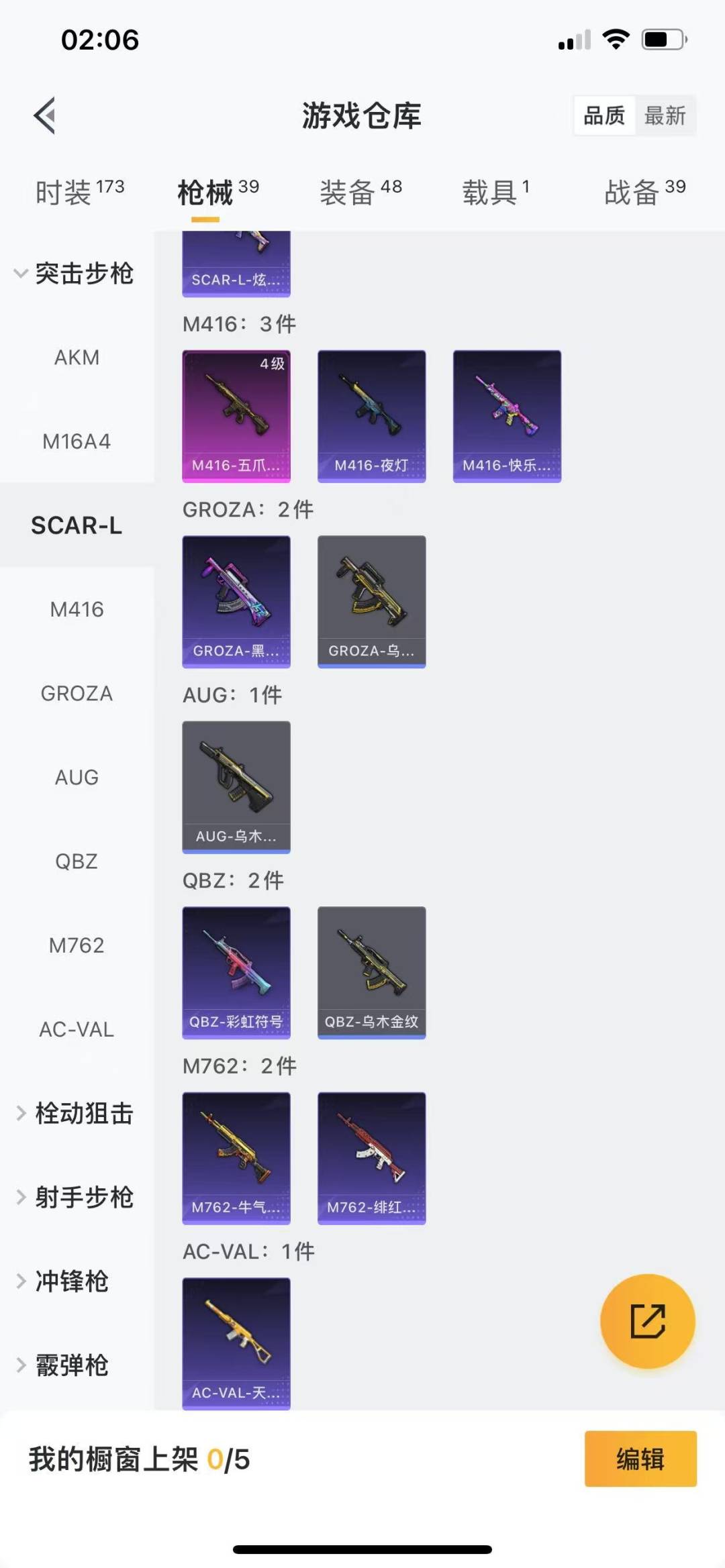Open the 战备 tab
The image size is (725, 1568).
pyautogui.click(x=644, y=193)
